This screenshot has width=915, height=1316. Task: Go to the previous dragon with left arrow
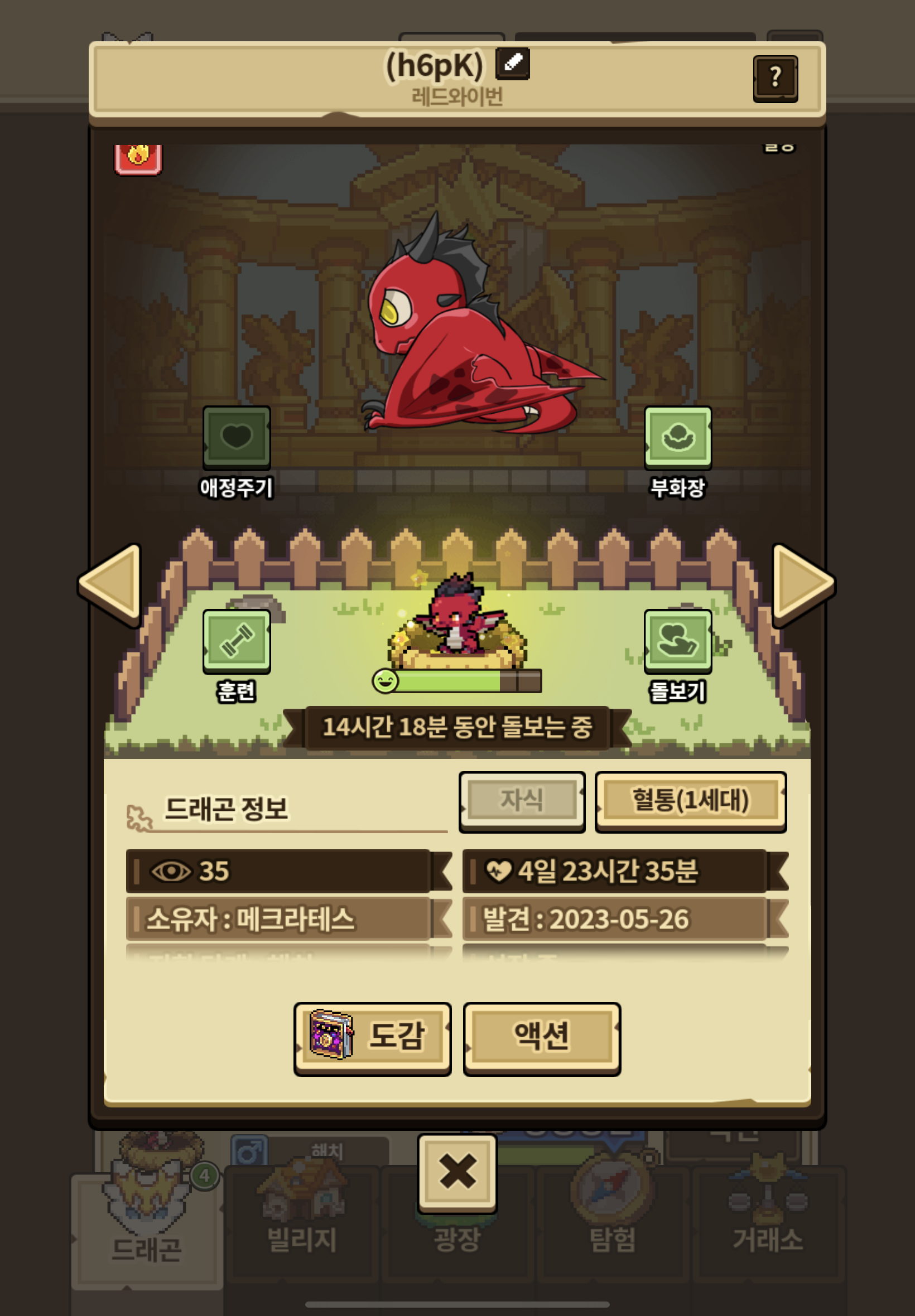[110, 585]
